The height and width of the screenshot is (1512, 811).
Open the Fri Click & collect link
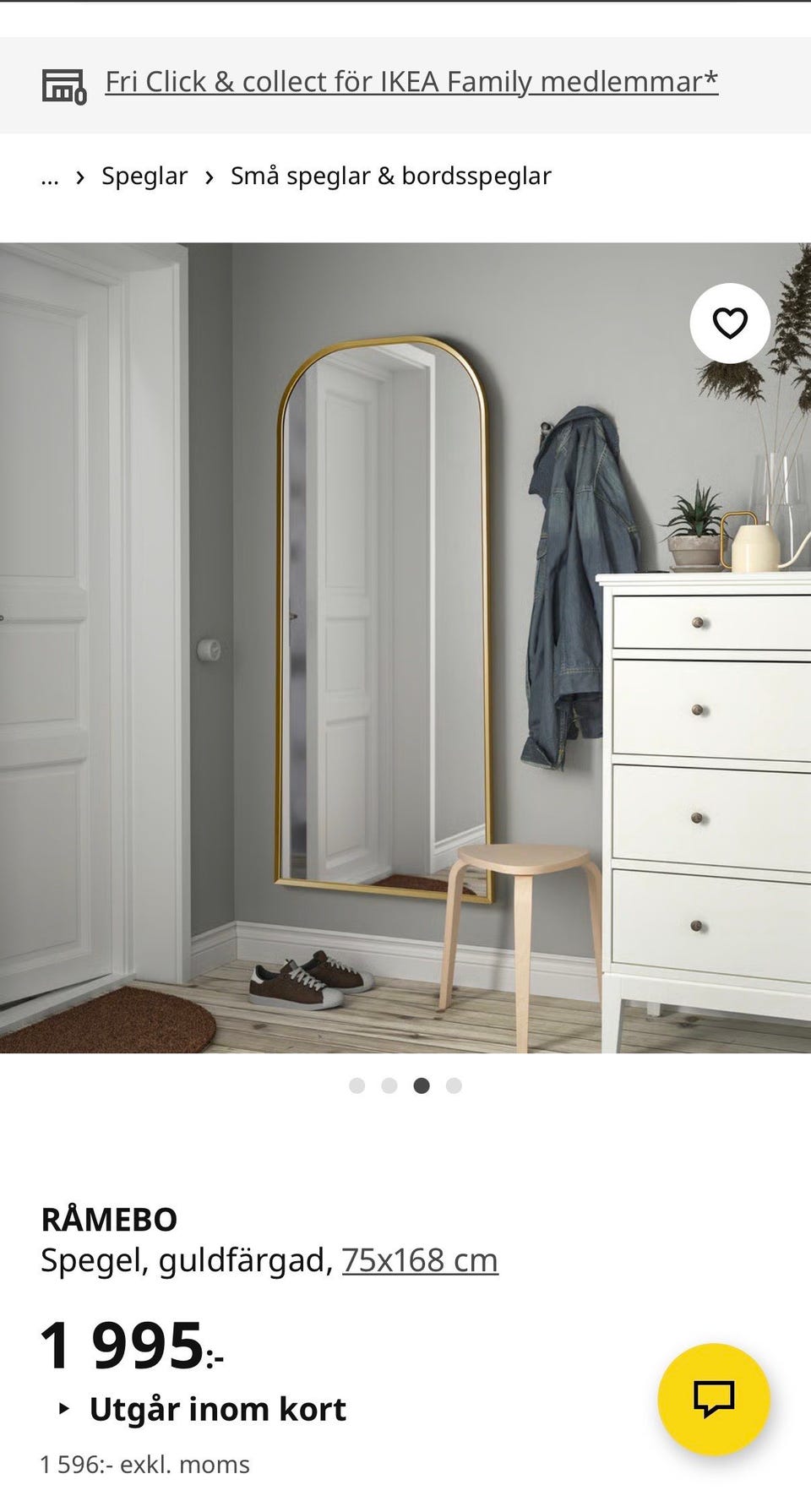pos(411,82)
